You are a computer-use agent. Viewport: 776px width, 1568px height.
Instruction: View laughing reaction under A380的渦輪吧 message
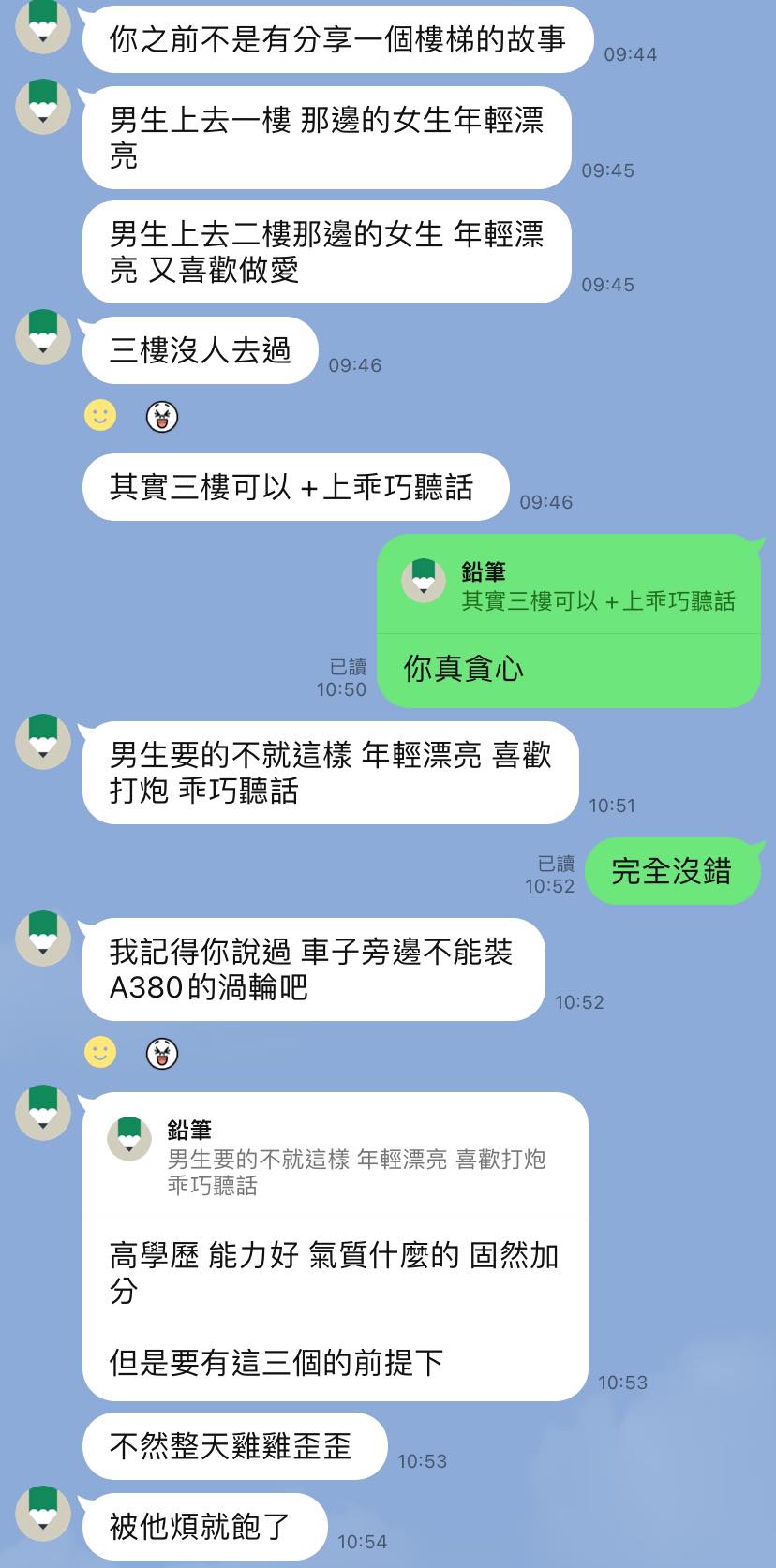(162, 1054)
